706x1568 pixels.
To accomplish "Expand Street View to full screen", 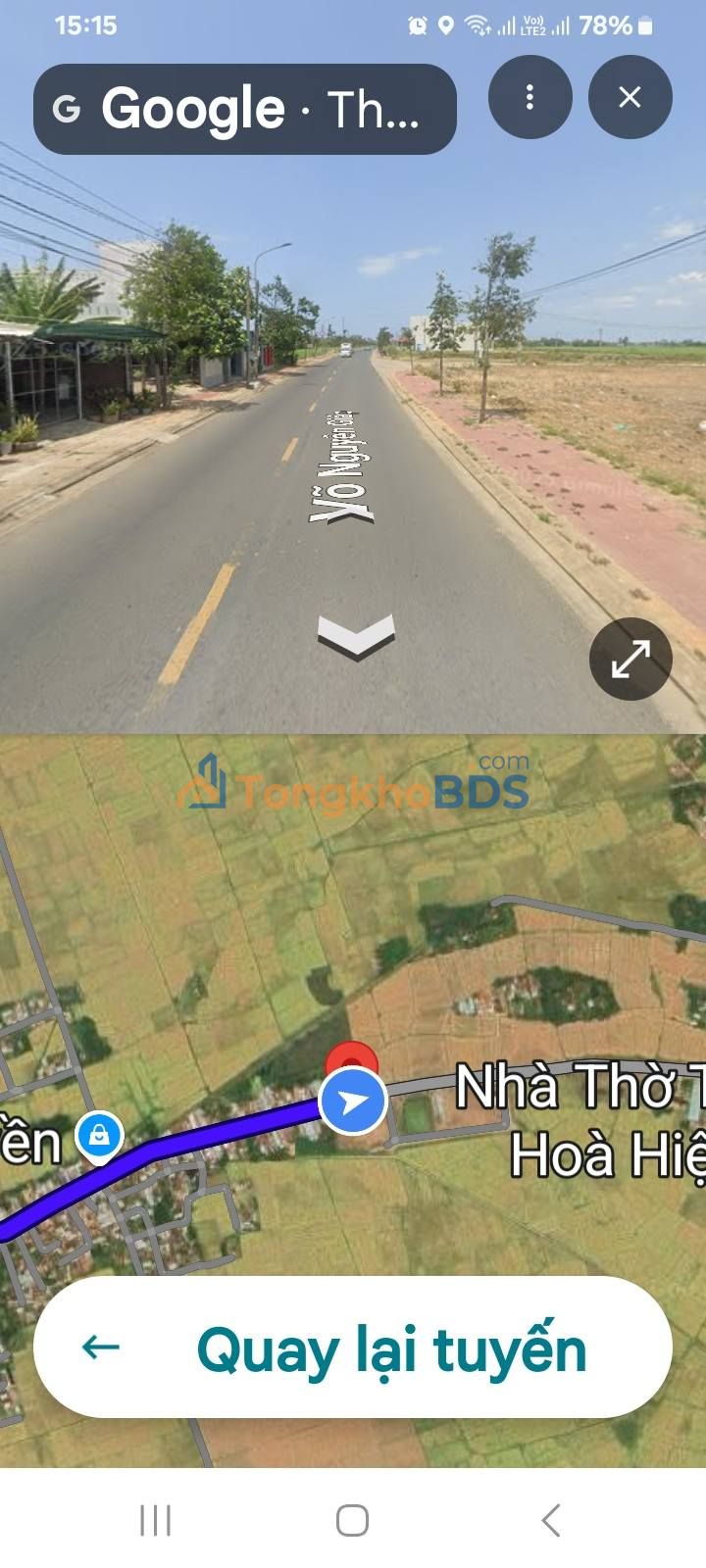I will [x=630, y=659].
